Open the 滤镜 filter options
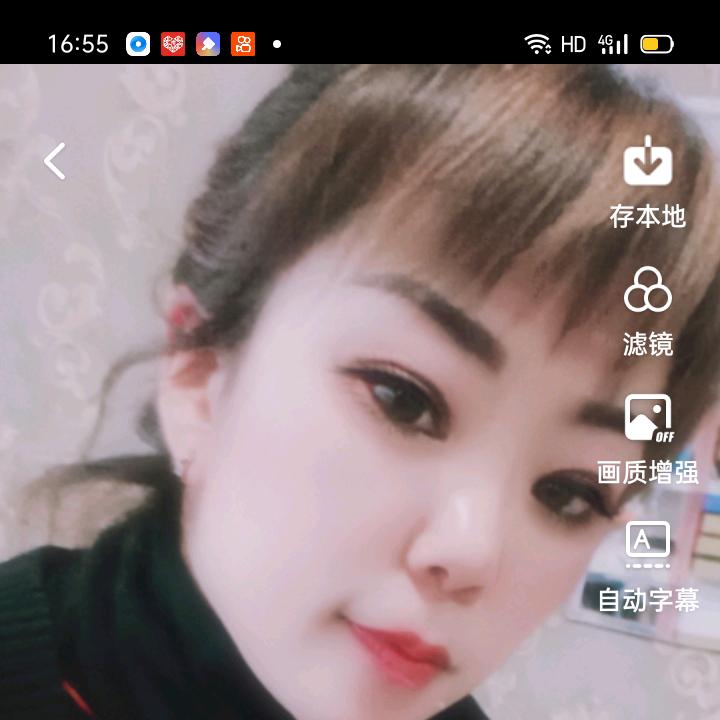 [648, 310]
